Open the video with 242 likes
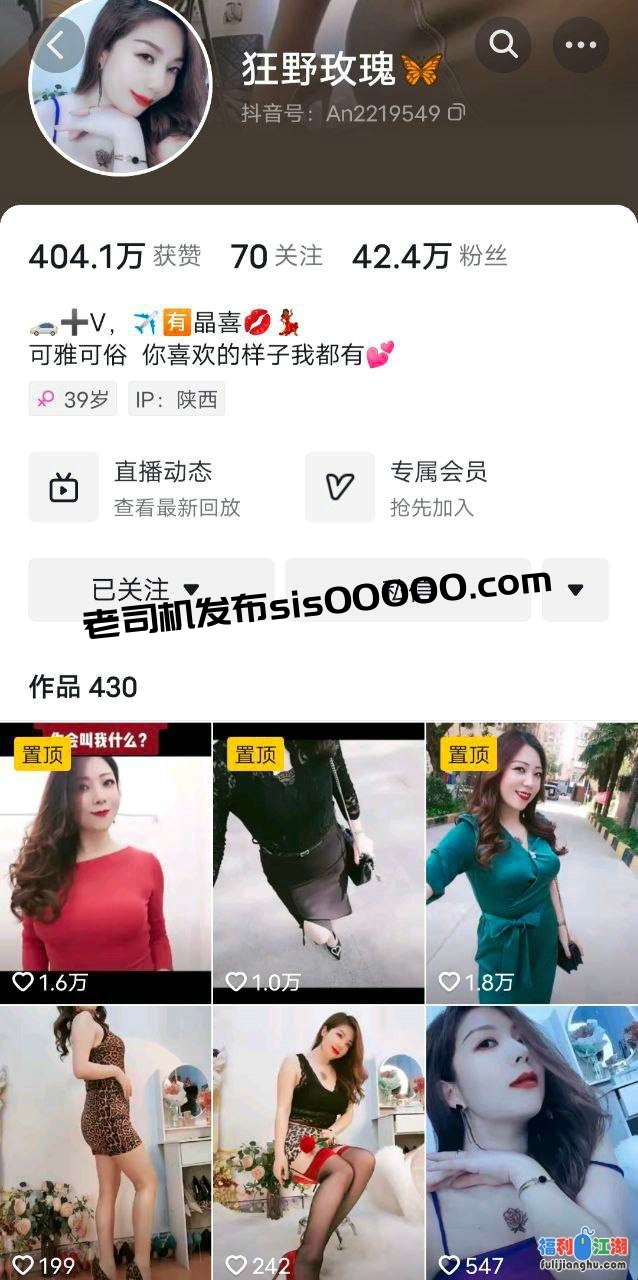 [x=319, y=1140]
